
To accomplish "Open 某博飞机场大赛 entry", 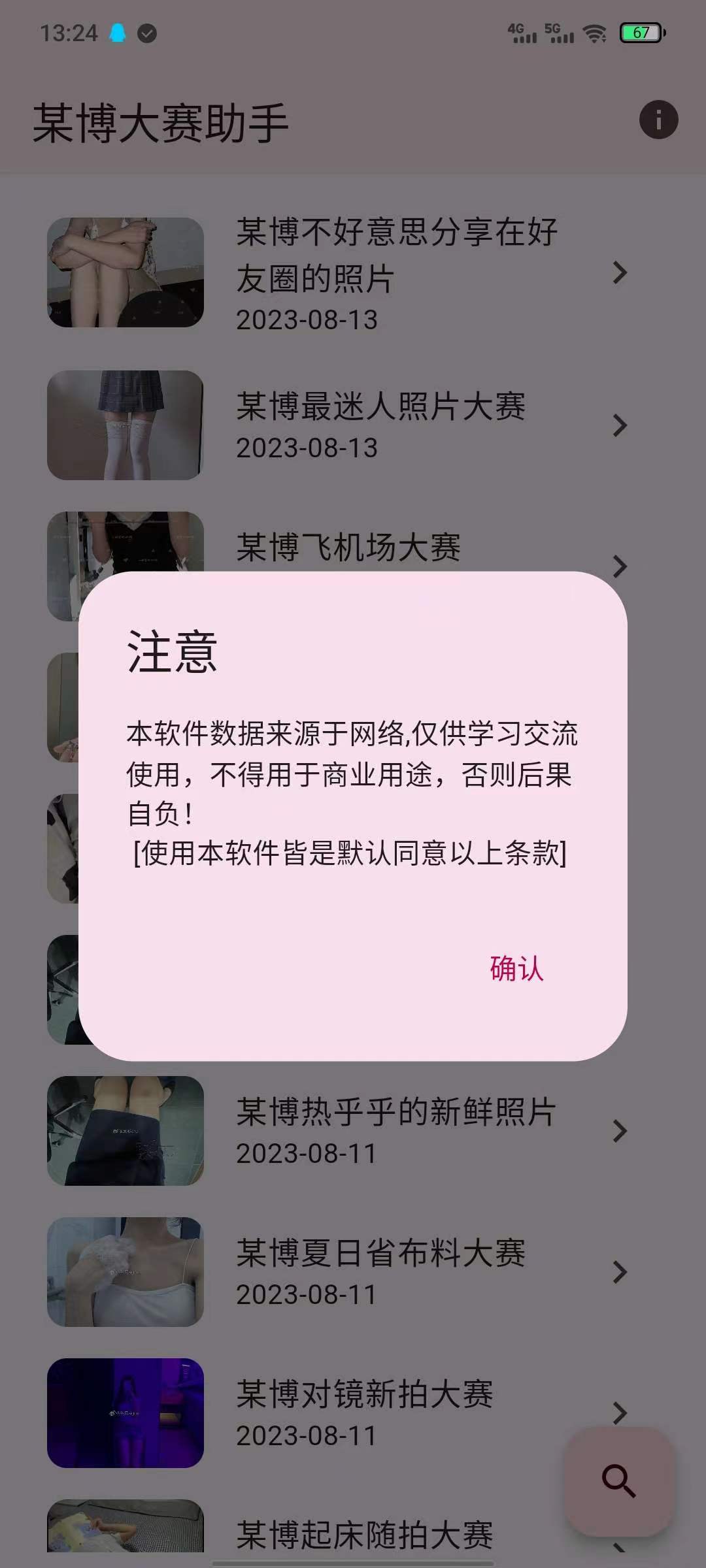I will 348,547.
